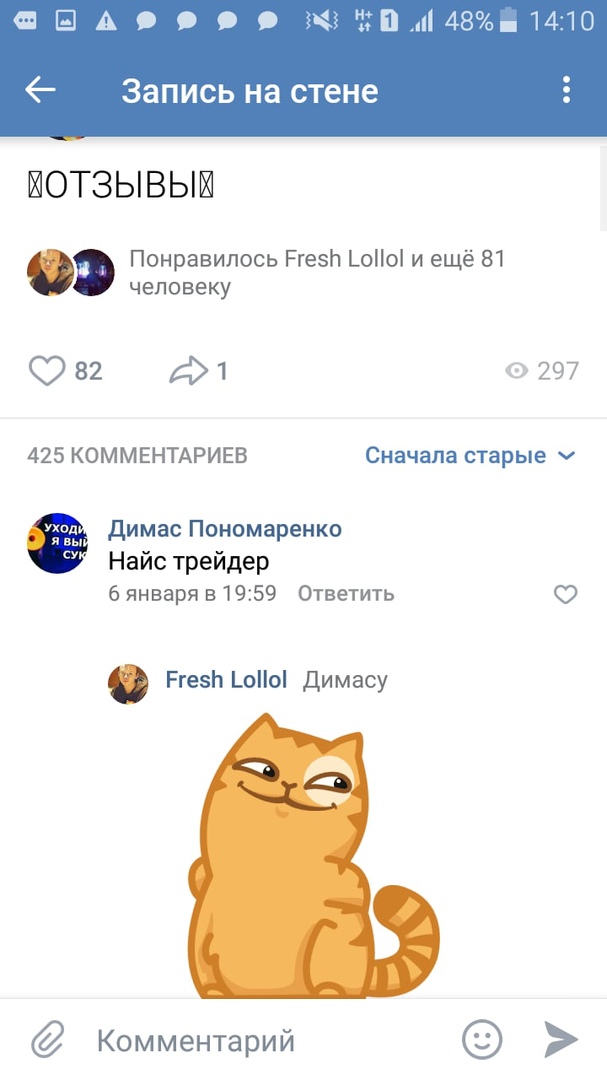This screenshot has height=1080, width=607.
Task: Open Димас Пономаренко's profile
Action: 224,529
